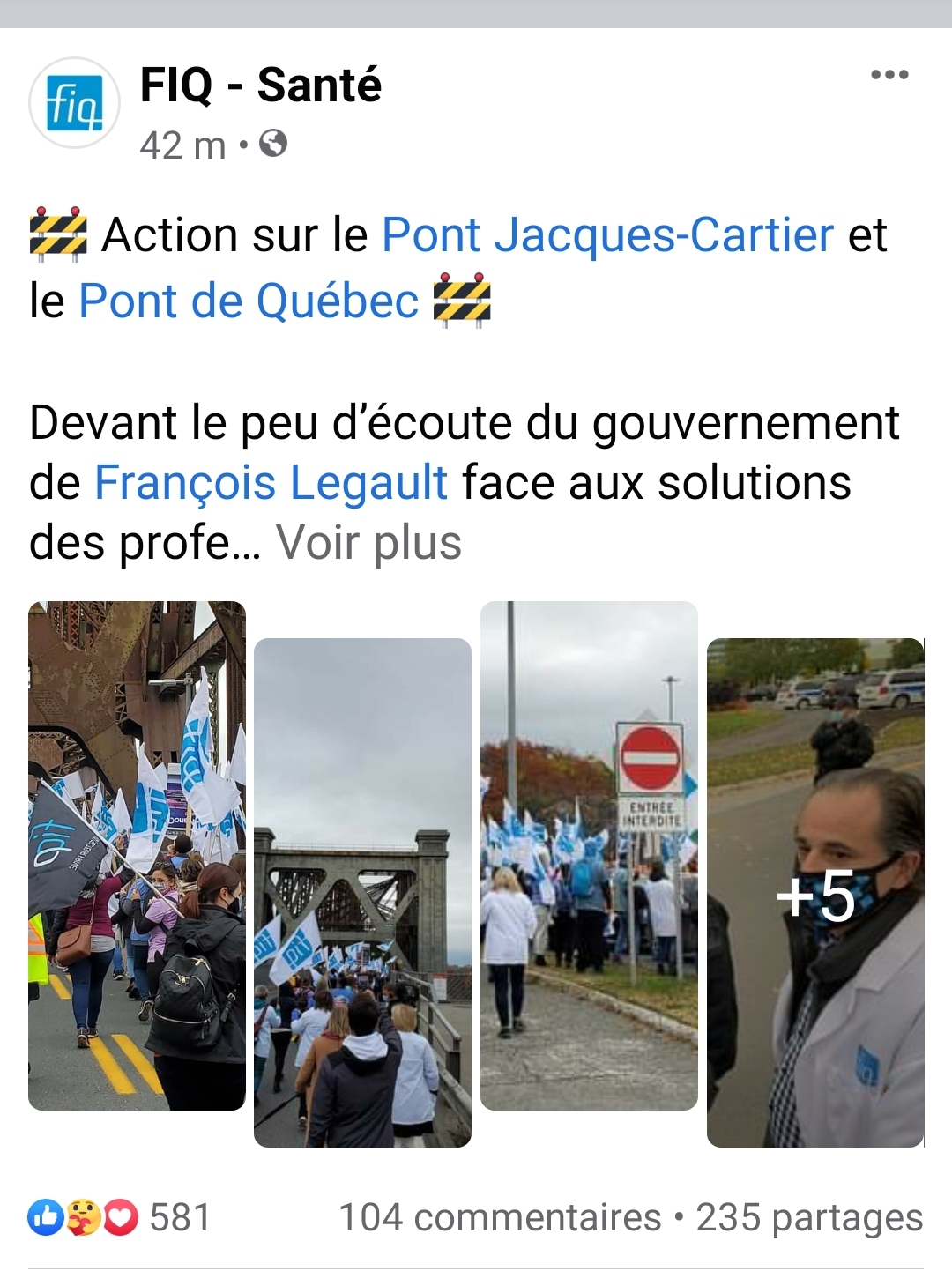Expand post text with Voir plus
The height and width of the screenshot is (1271, 952).
tap(368, 543)
